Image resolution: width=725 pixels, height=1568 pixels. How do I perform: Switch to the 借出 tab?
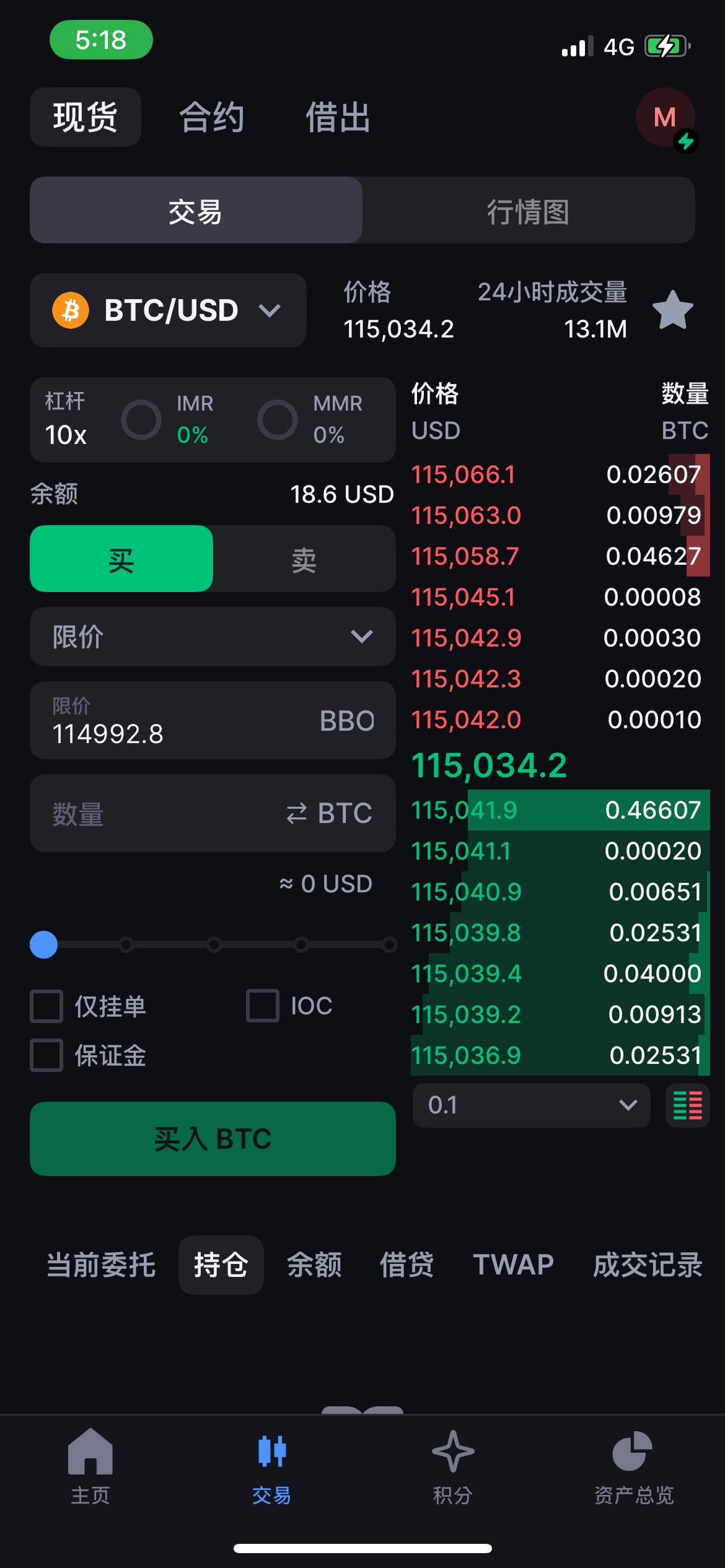click(x=338, y=117)
